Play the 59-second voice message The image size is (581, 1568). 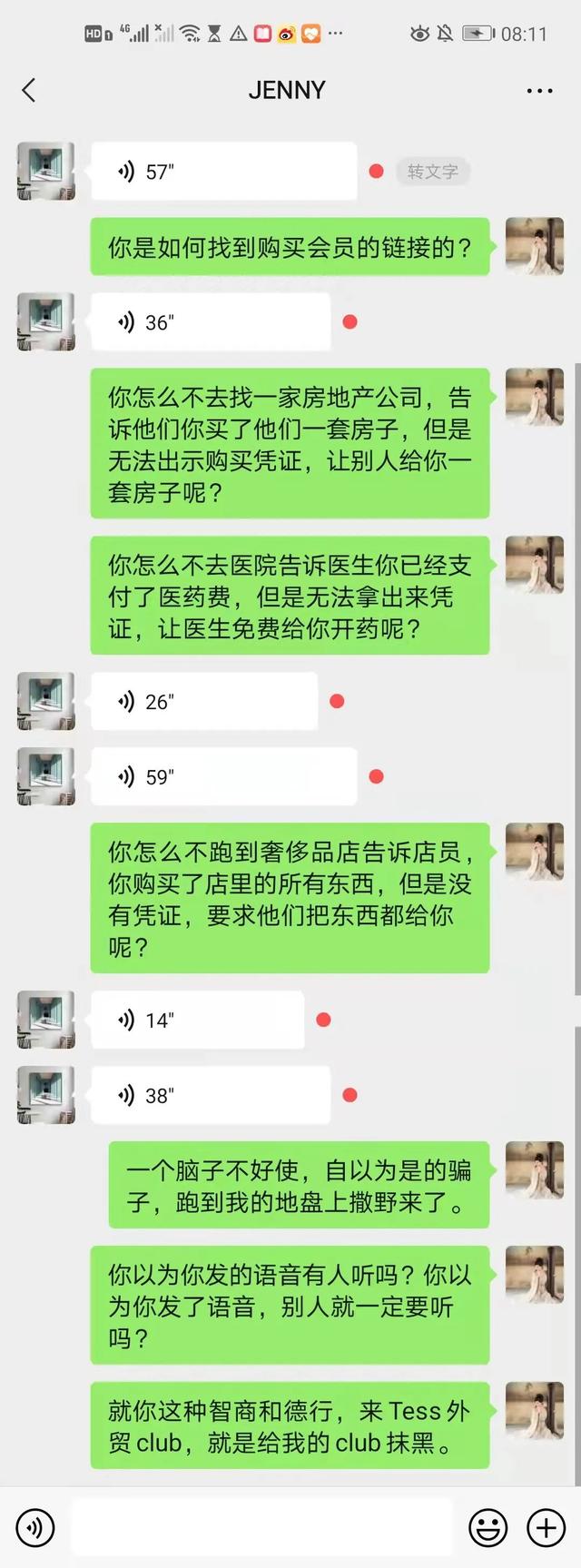tap(223, 777)
